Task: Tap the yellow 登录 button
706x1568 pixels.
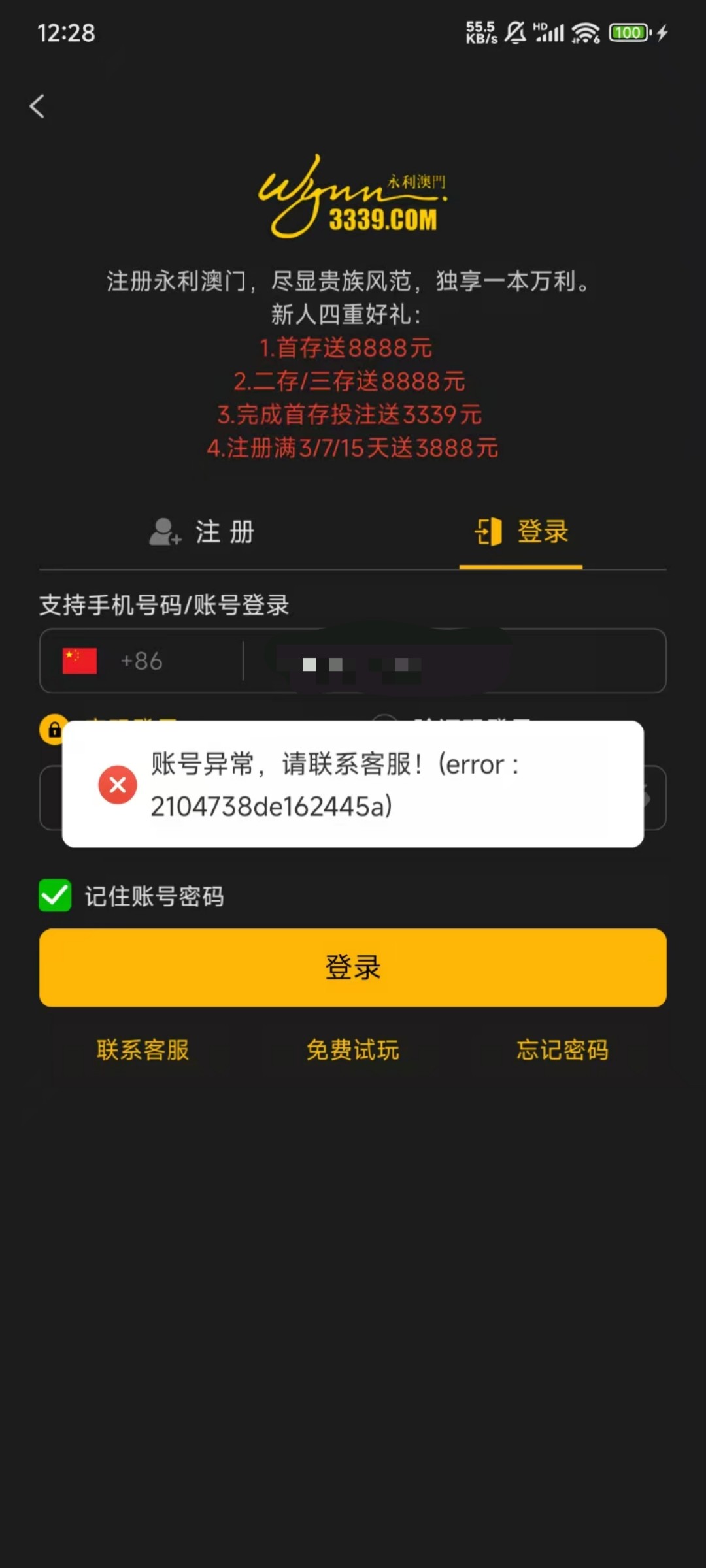Action: click(353, 967)
